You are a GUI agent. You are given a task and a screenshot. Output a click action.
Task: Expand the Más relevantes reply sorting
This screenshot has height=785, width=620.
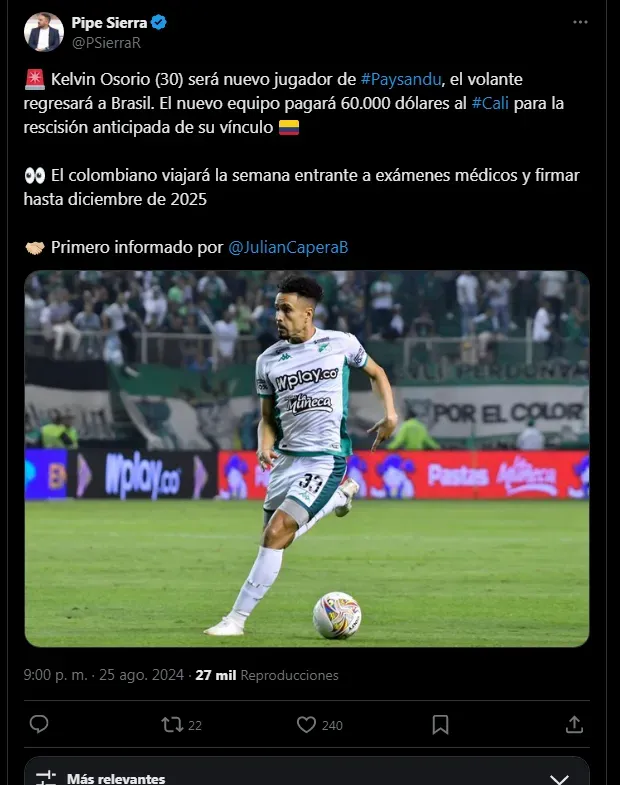559,777
